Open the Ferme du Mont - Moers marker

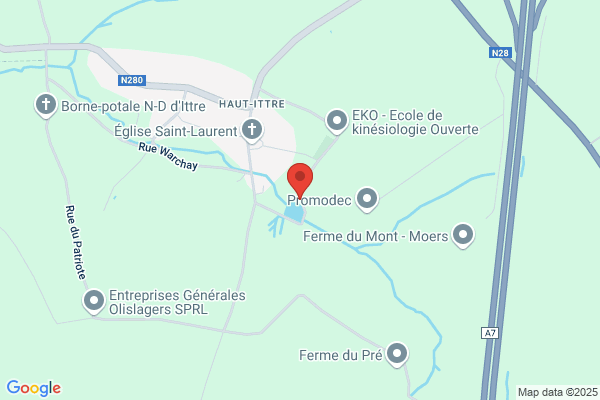point(463,235)
